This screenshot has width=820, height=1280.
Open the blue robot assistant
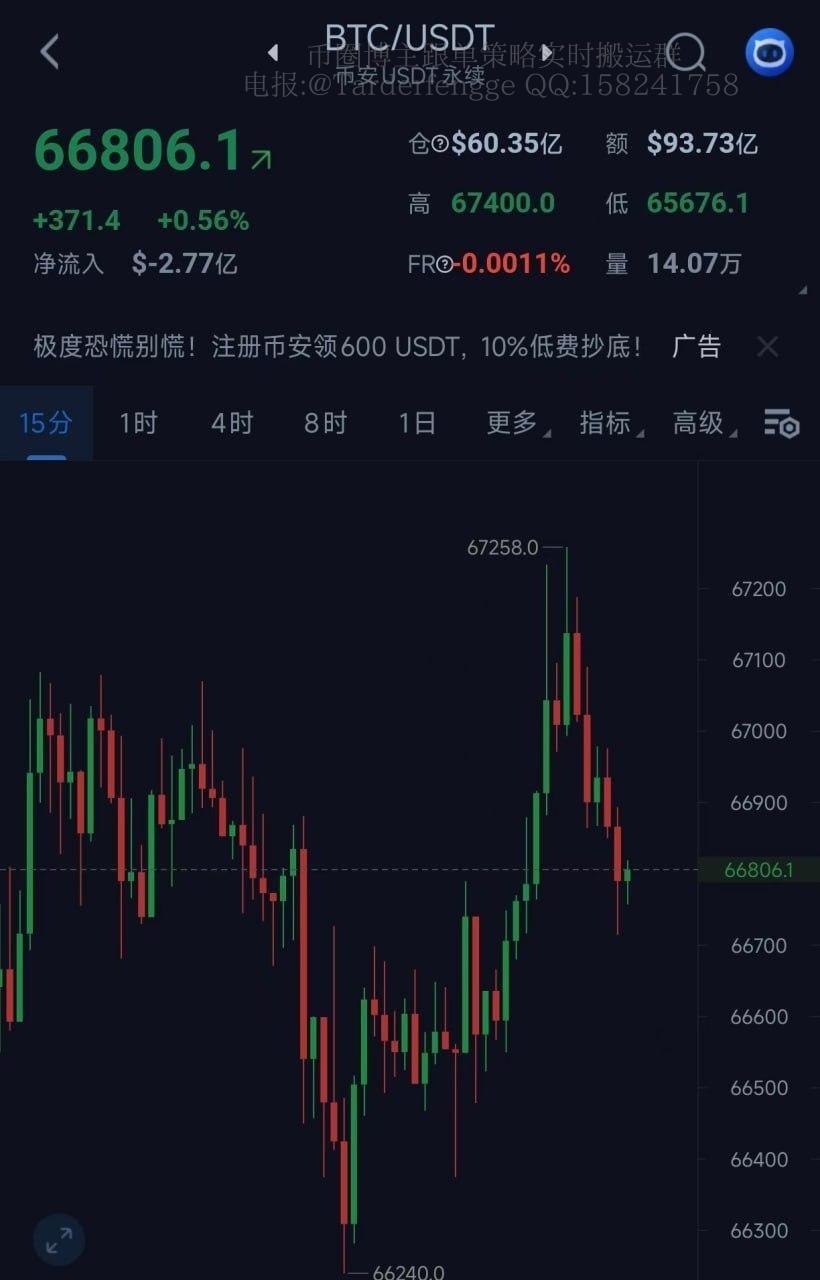click(x=769, y=53)
